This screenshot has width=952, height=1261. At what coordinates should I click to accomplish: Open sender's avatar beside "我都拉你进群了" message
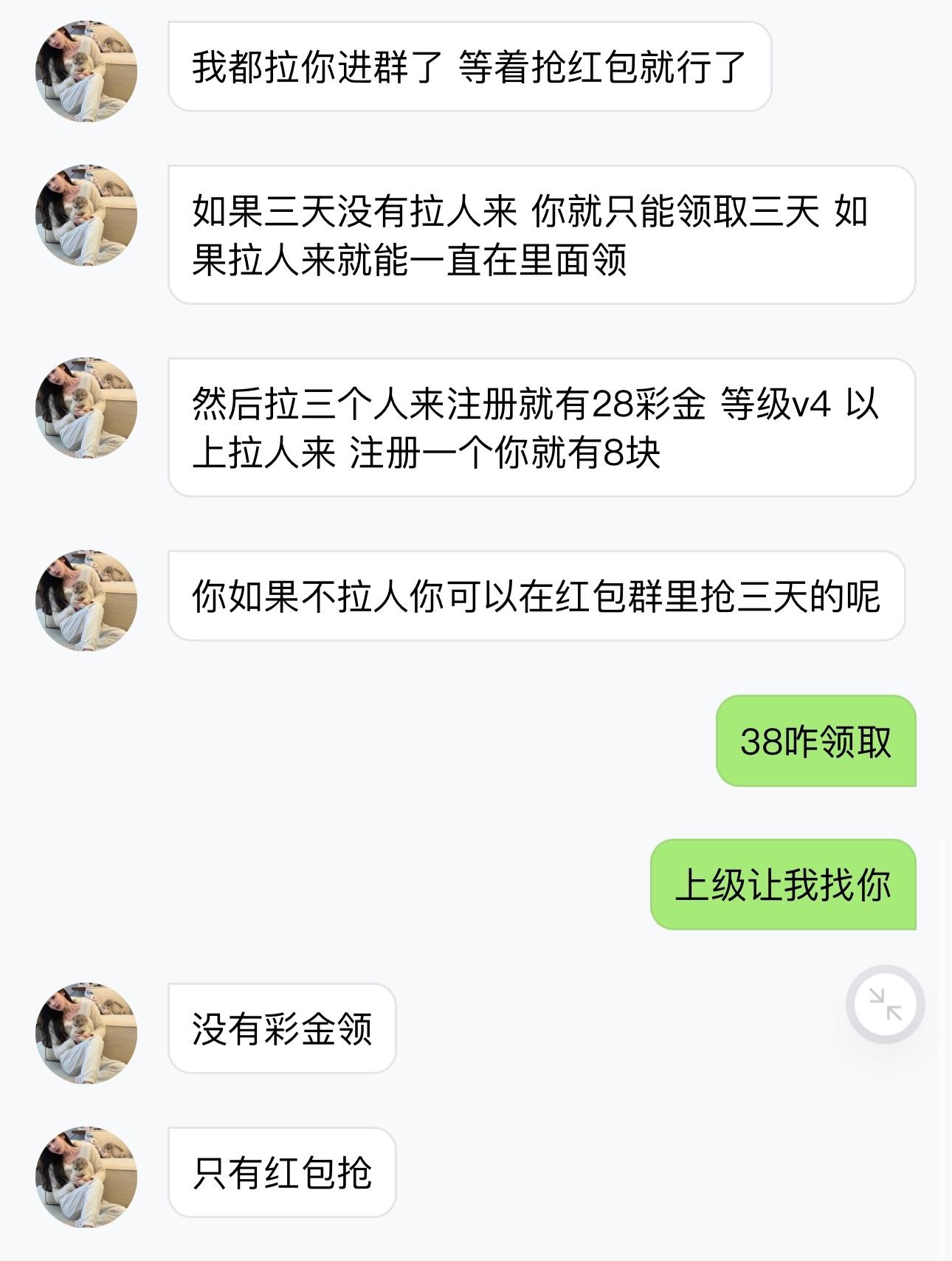click(x=86, y=71)
